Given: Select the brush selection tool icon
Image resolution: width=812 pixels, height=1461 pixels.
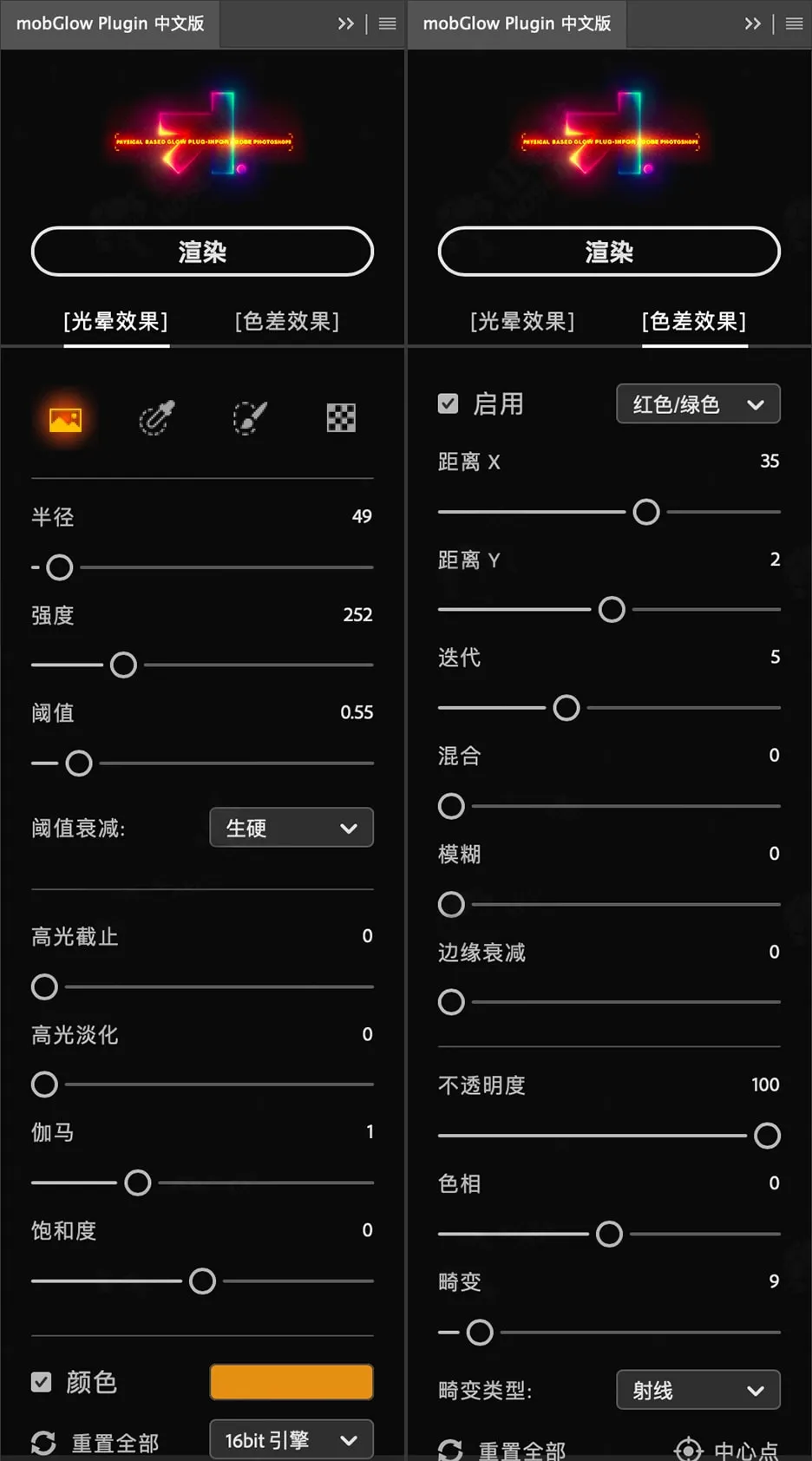Looking at the screenshot, I should click(250, 418).
